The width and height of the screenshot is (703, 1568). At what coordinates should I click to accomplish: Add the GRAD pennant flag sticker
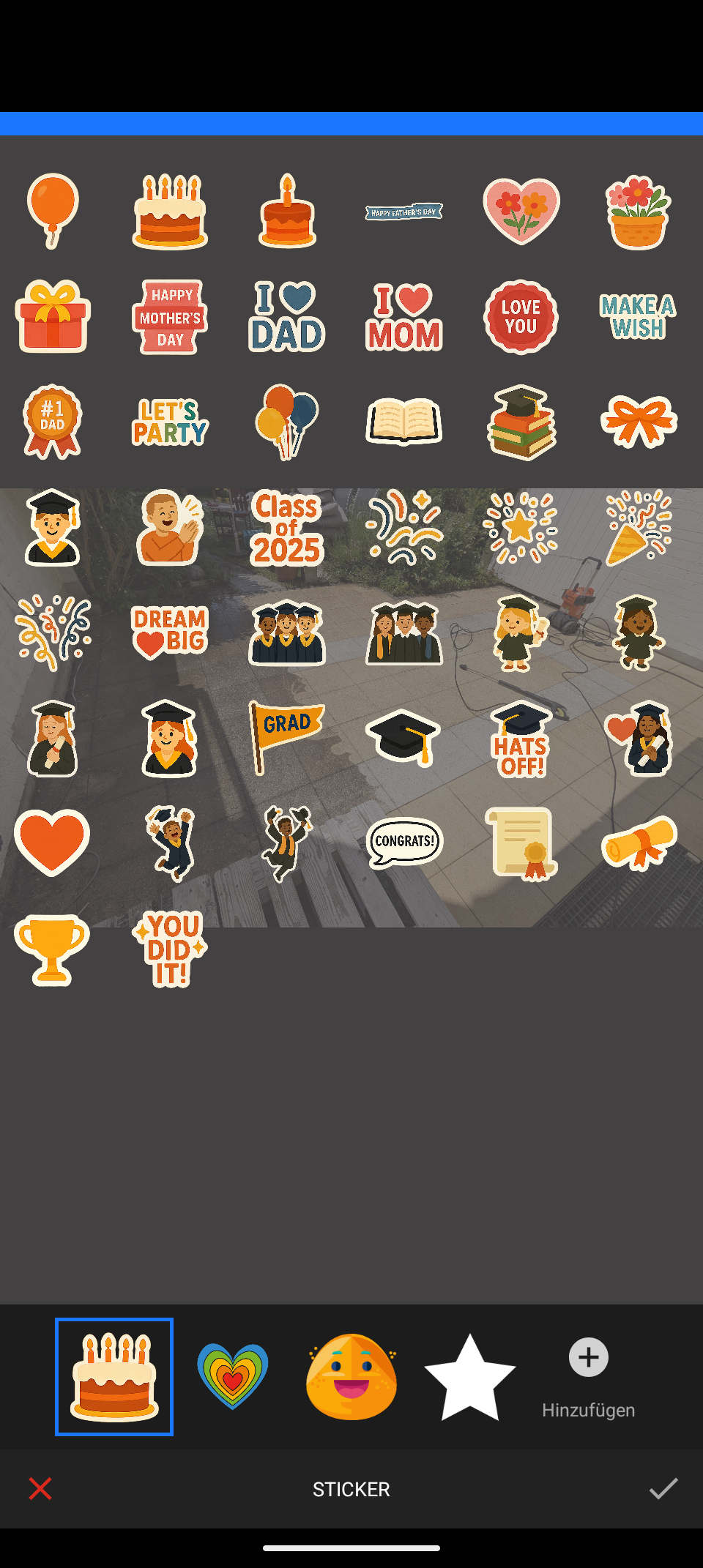click(286, 736)
